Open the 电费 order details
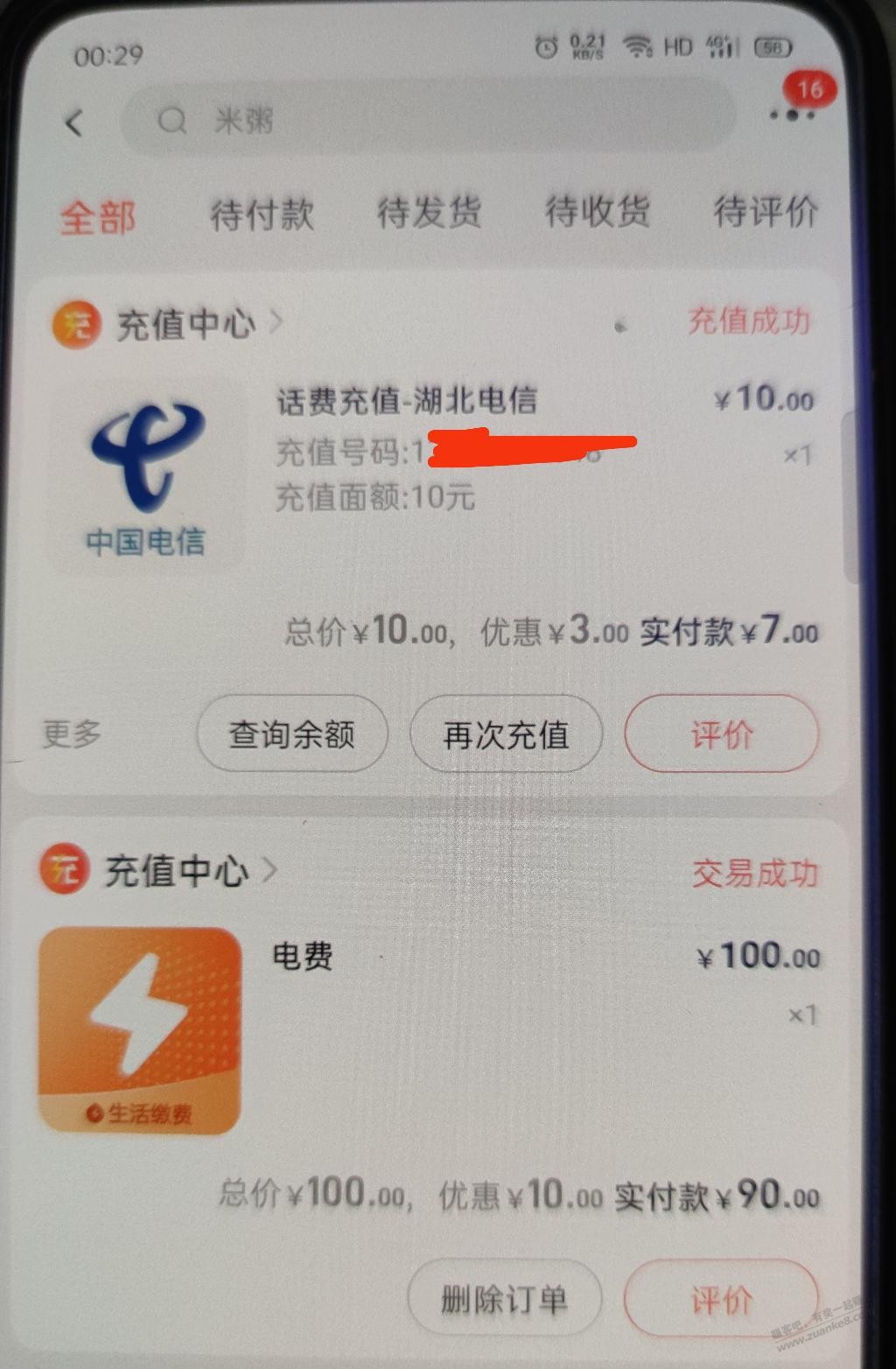The image size is (896, 1369). pos(303,956)
